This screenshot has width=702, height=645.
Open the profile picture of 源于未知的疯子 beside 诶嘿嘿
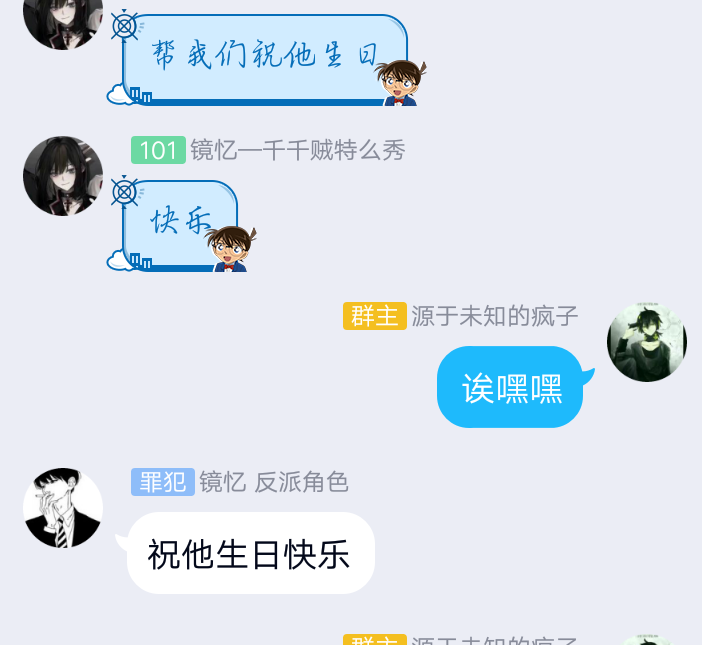(646, 342)
